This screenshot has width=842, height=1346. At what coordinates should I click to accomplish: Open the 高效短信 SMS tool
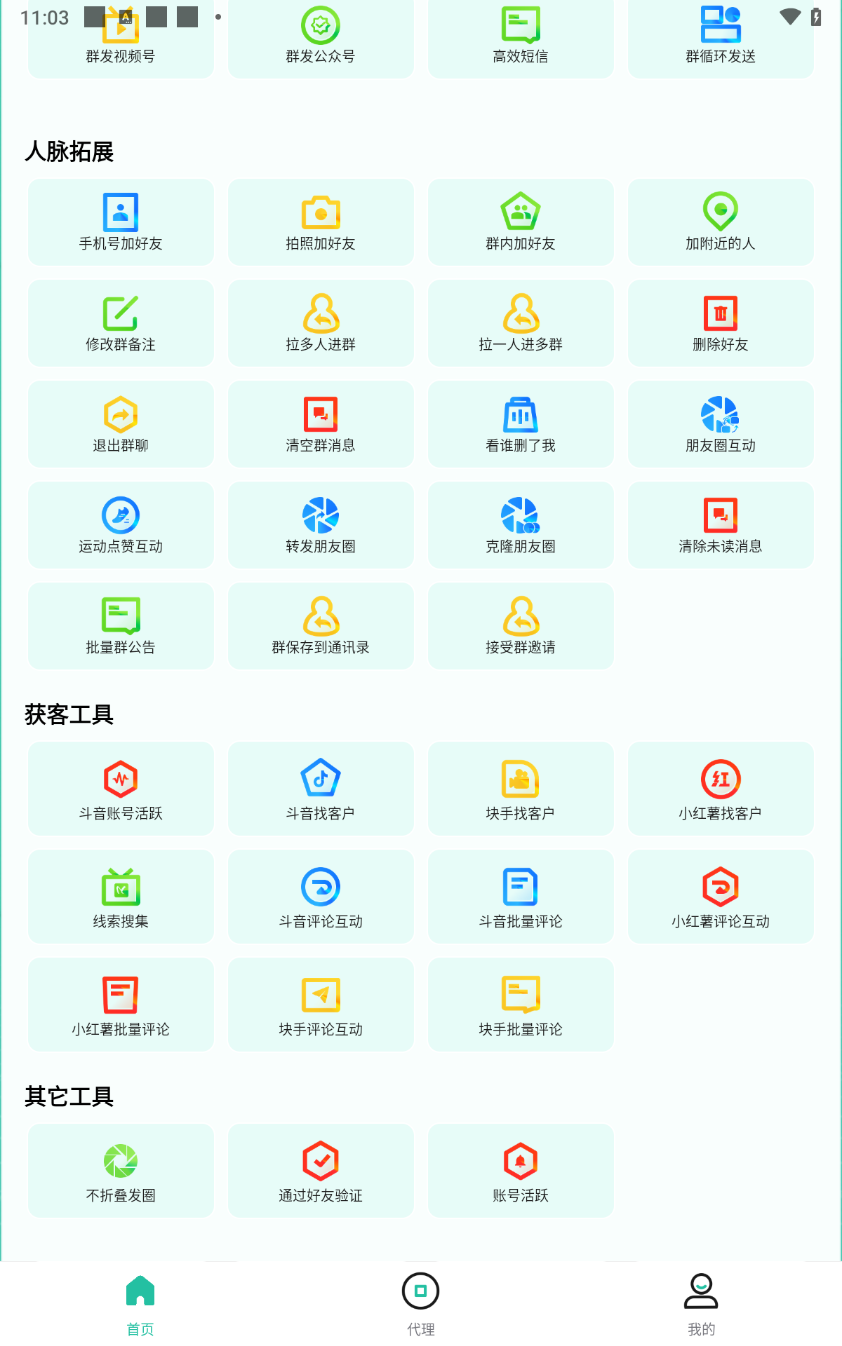(520, 38)
